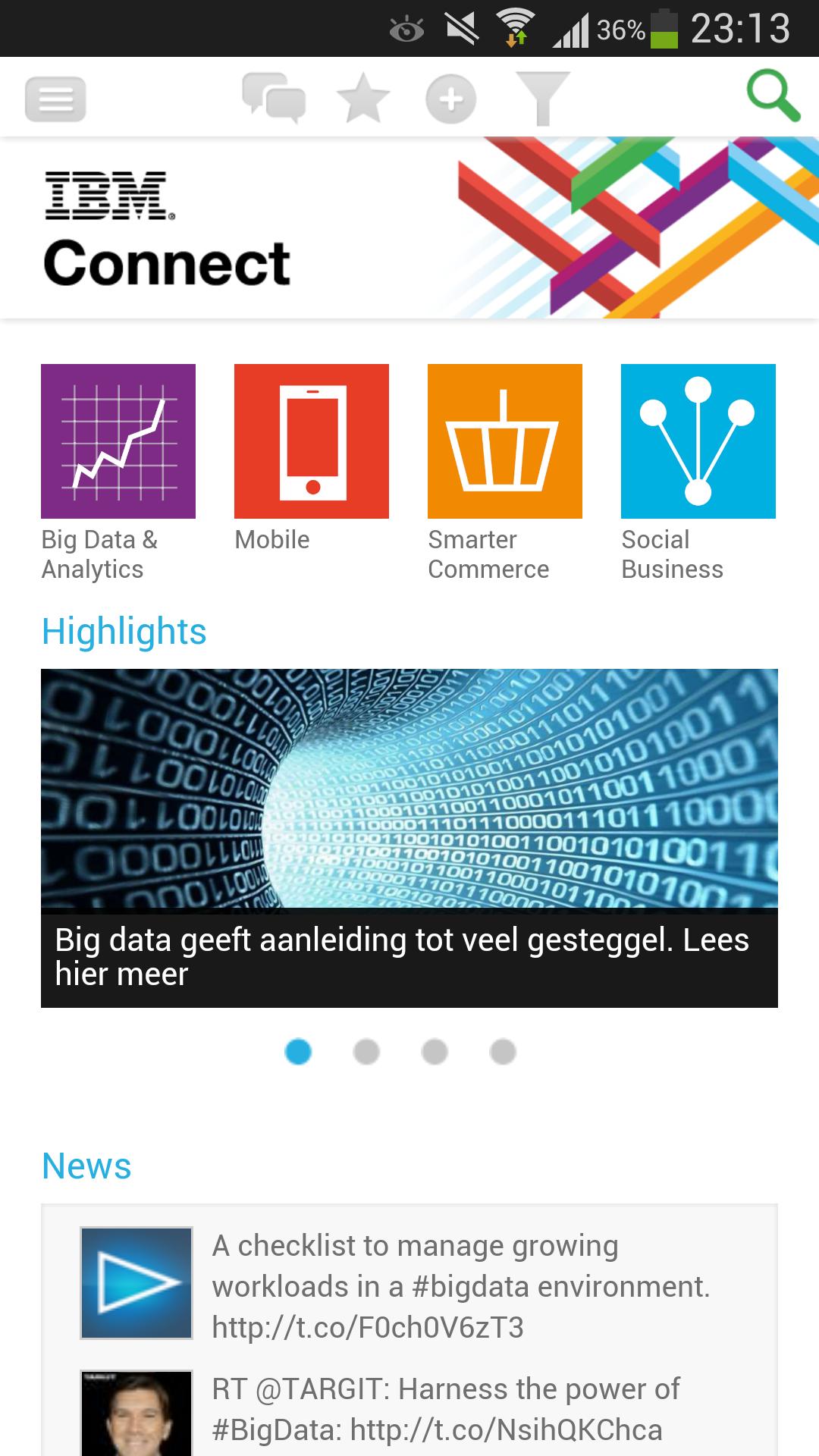Select the Mobile category tile
The height and width of the screenshot is (1456, 819).
click(312, 441)
